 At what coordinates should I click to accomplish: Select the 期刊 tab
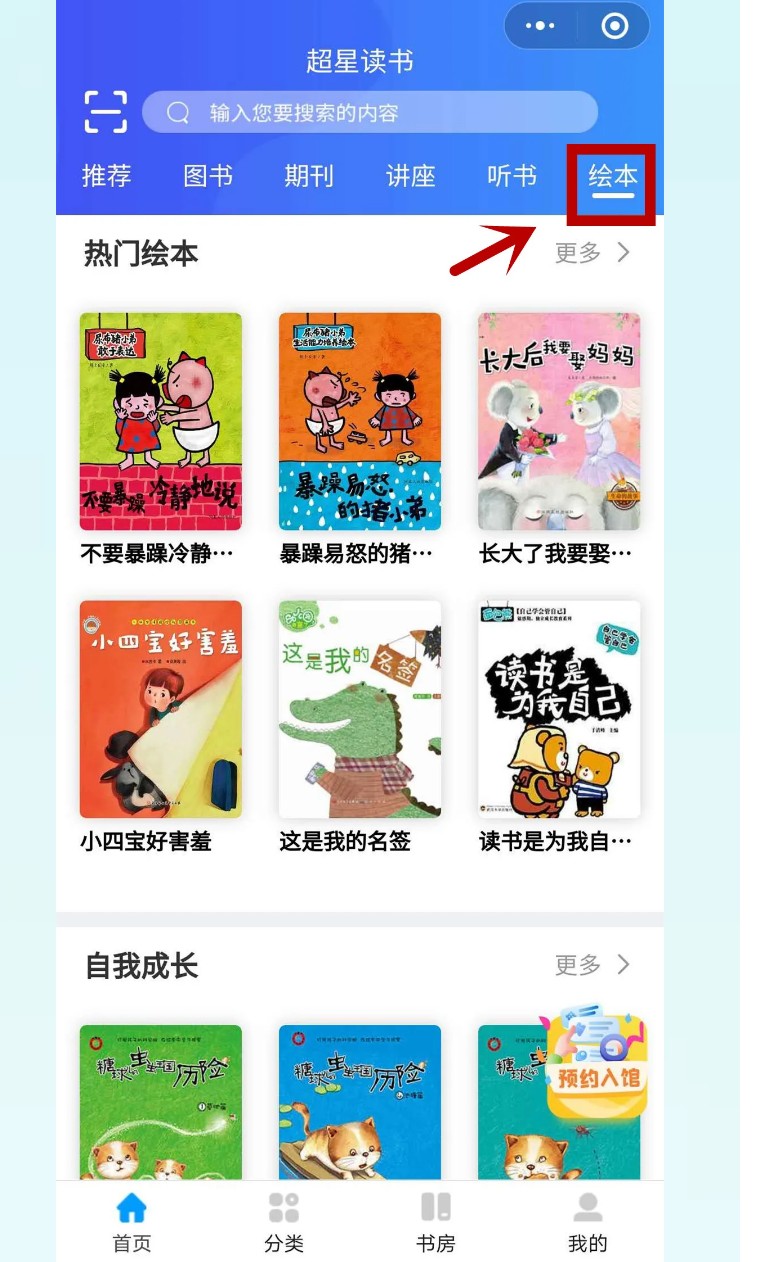[x=309, y=177]
